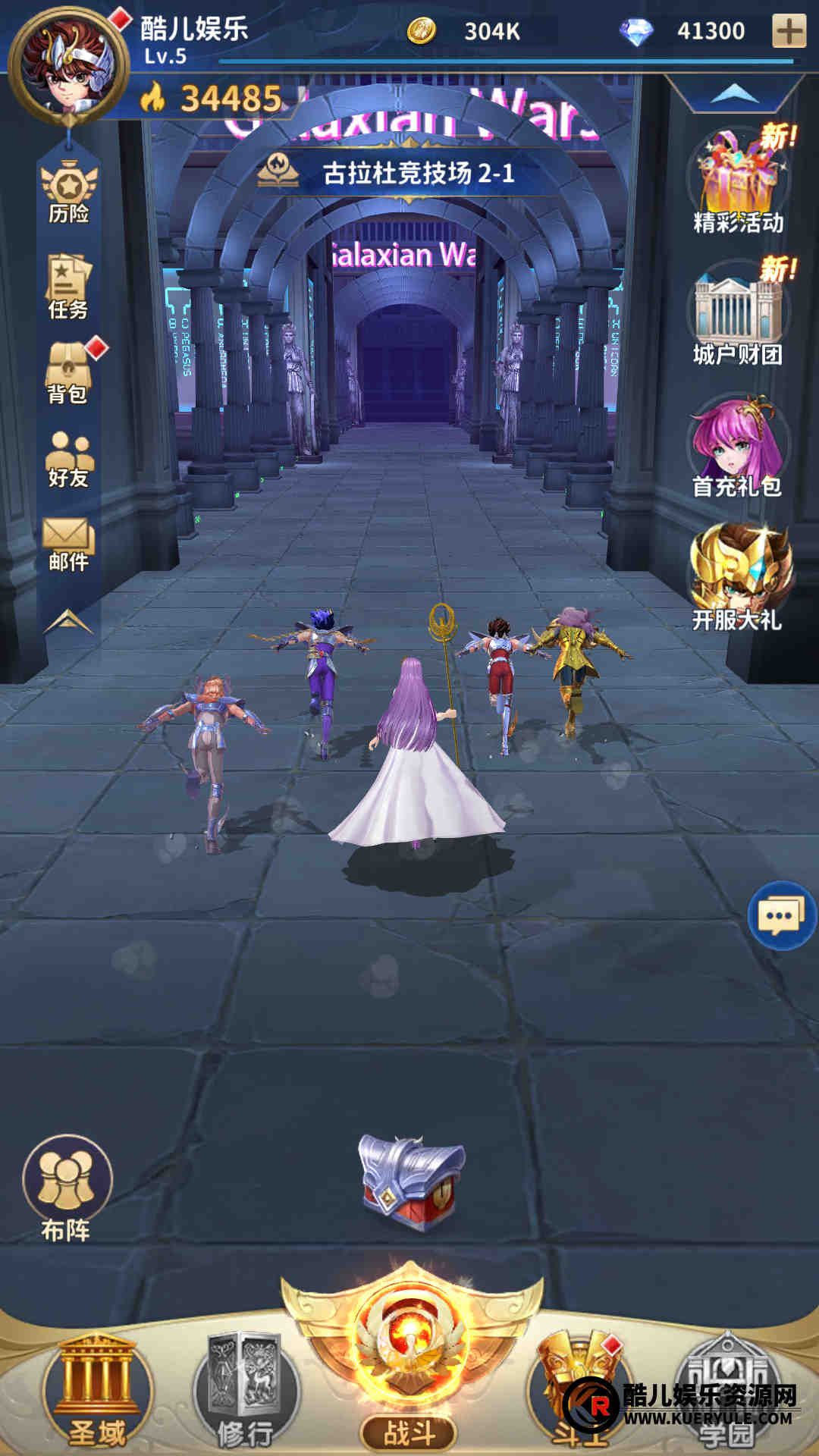
Task: Open the 任务 quests panel
Action: (x=68, y=287)
